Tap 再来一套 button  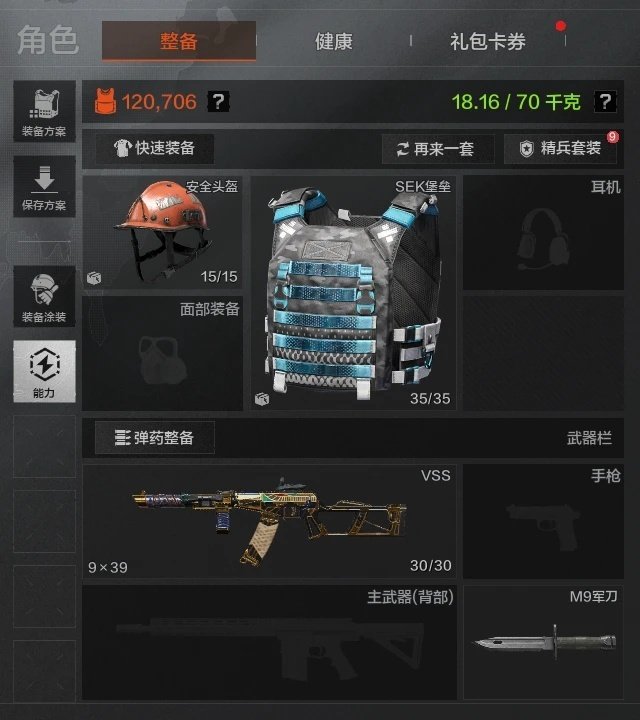coord(439,149)
